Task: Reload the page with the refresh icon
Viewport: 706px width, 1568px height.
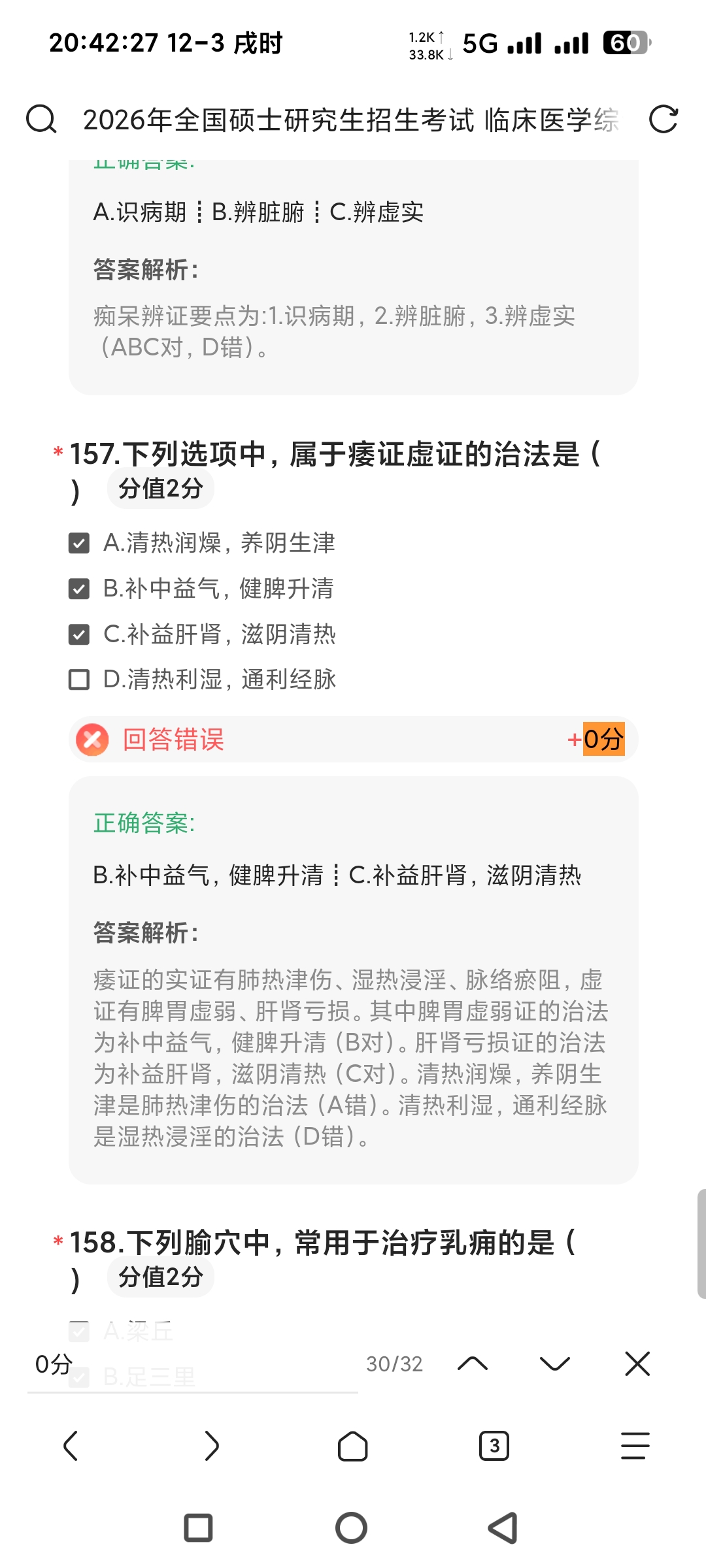Action: [x=663, y=120]
